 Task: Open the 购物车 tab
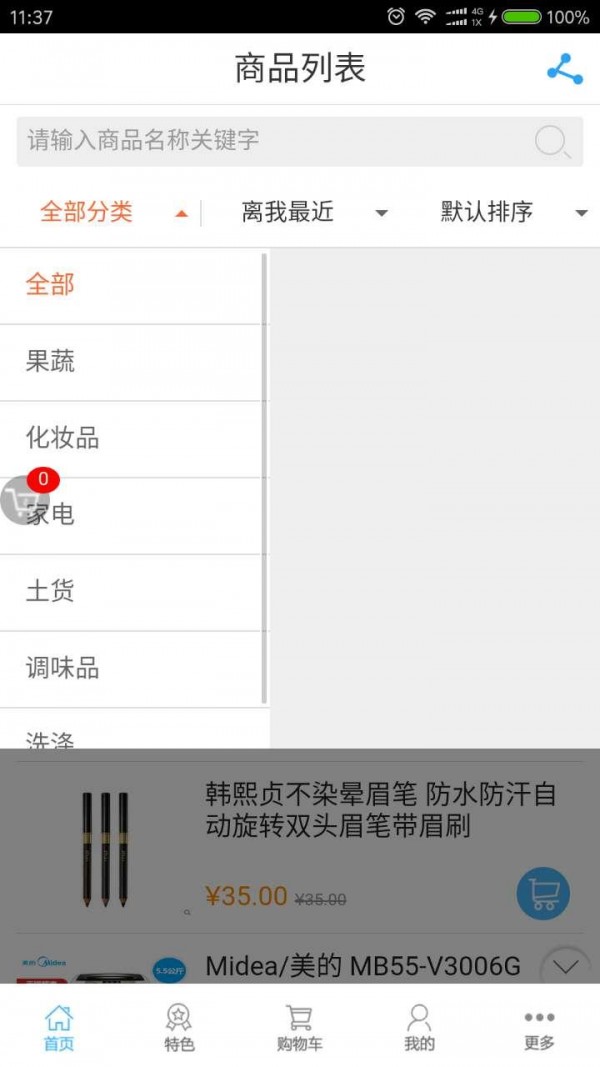[299, 1028]
